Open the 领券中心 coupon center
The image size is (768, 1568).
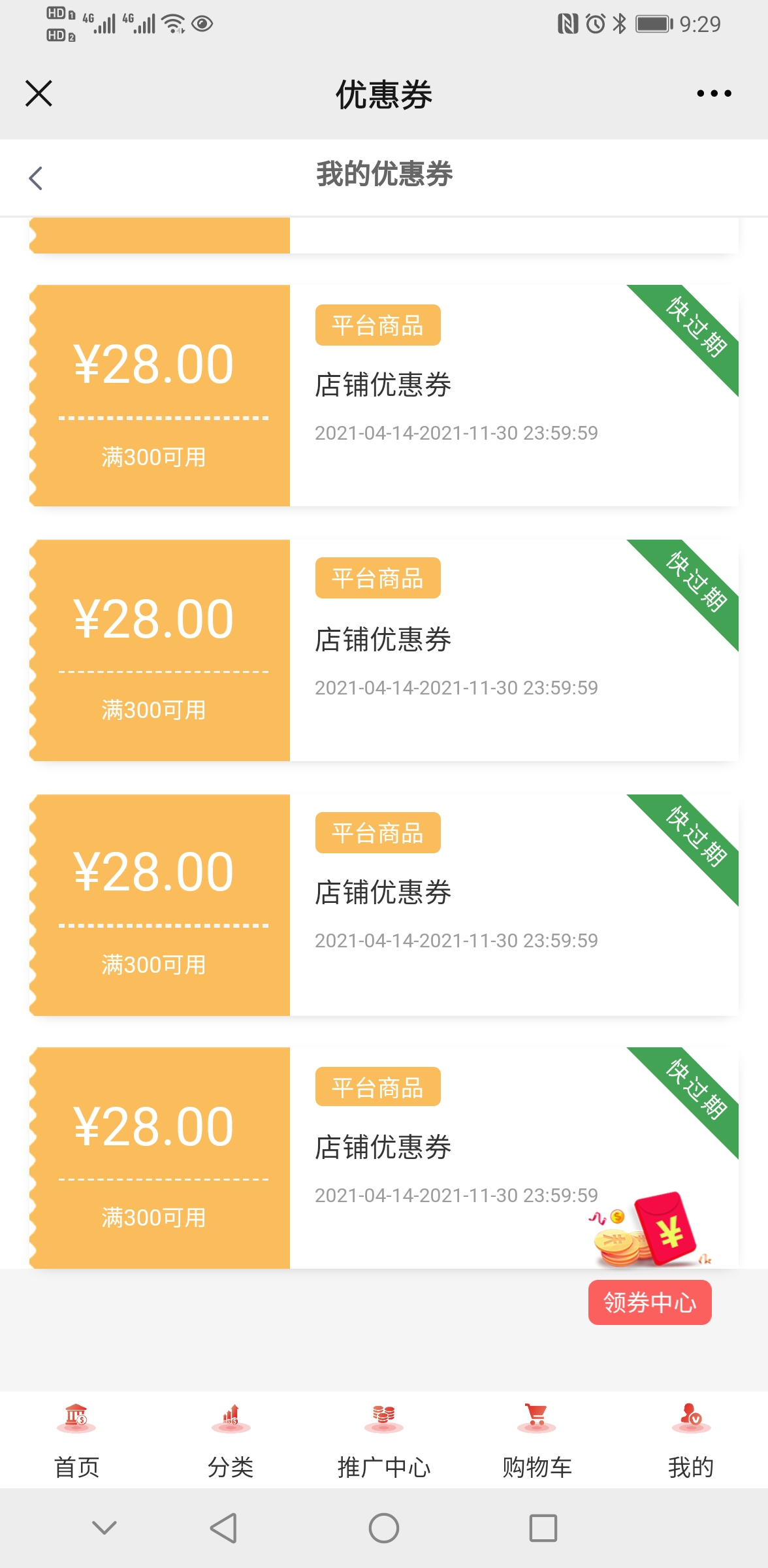pyautogui.click(x=650, y=1302)
